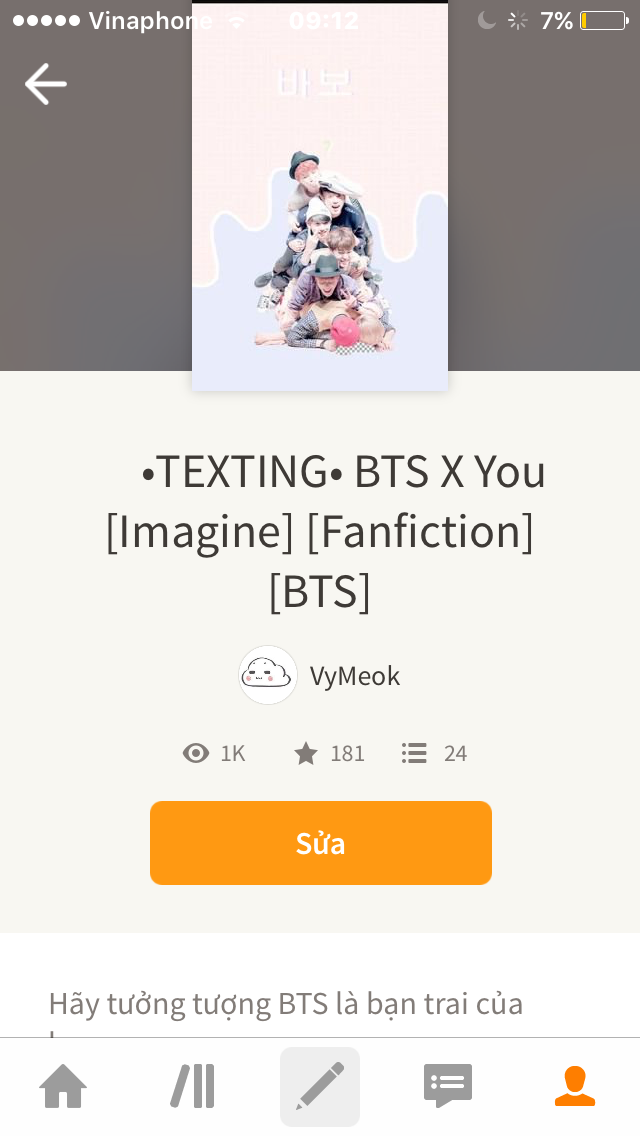This screenshot has height=1136, width=640.
Task: Switch to the Messages tab
Action: (448, 1087)
